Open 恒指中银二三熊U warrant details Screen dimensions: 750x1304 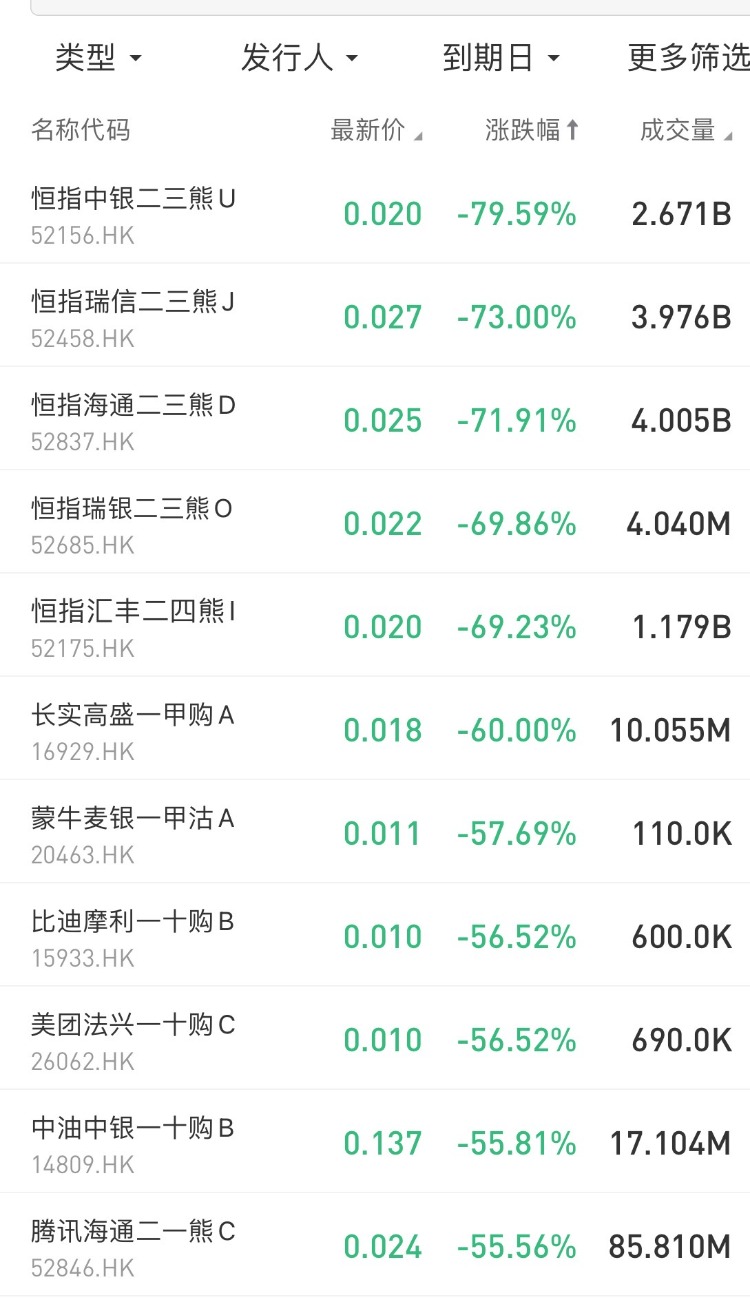tap(133, 213)
